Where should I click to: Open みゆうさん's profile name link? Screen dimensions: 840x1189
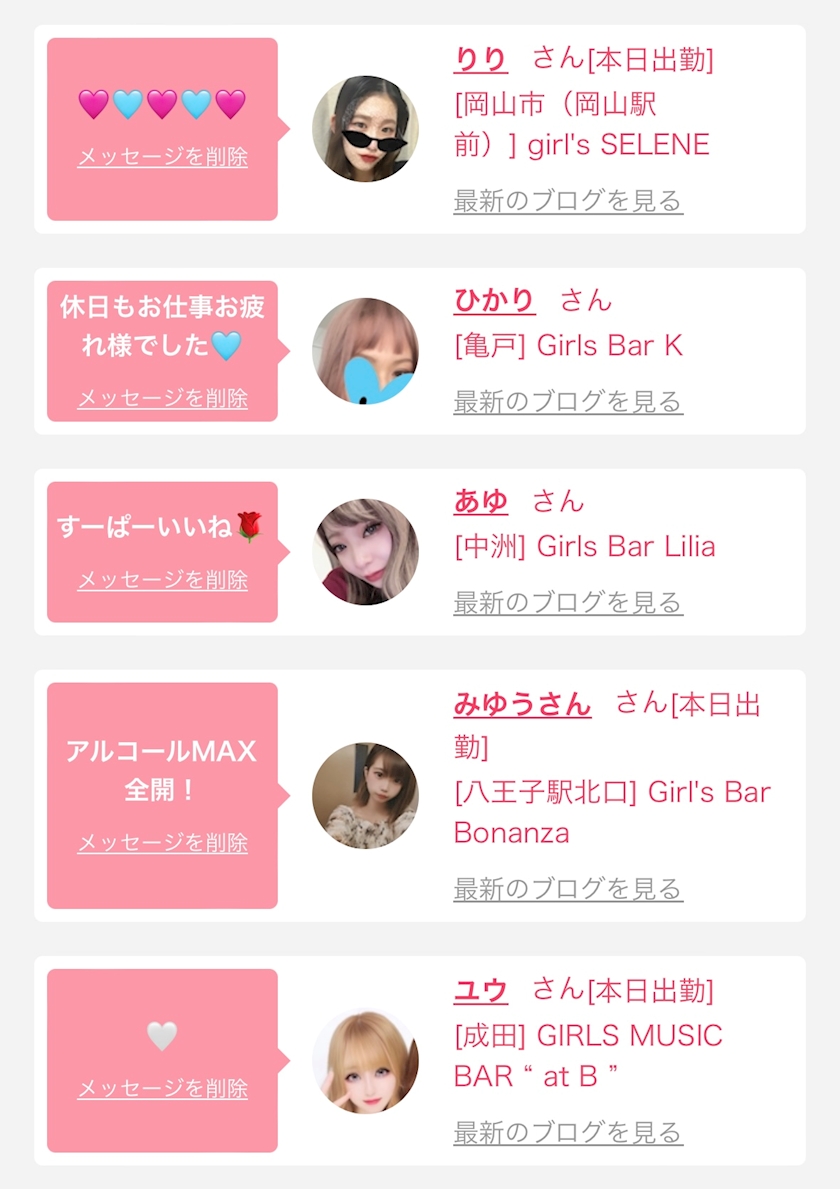pyautogui.click(x=522, y=705)
